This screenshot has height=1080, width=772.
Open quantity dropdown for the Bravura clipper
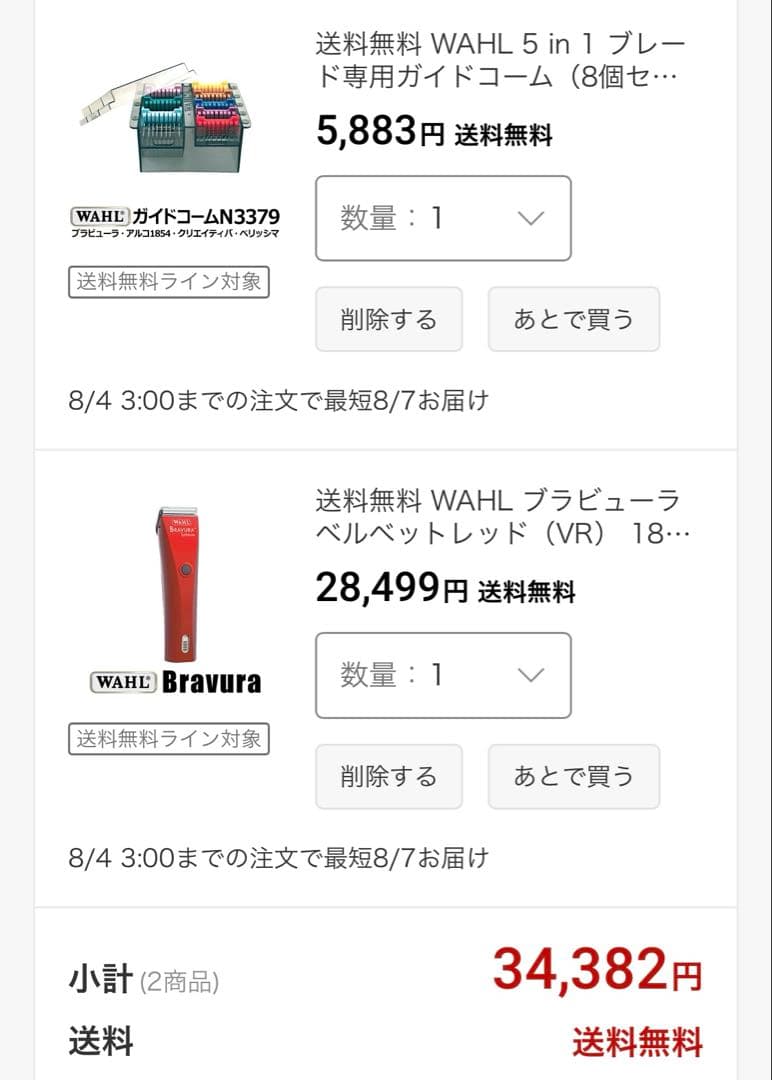[444, 676]
